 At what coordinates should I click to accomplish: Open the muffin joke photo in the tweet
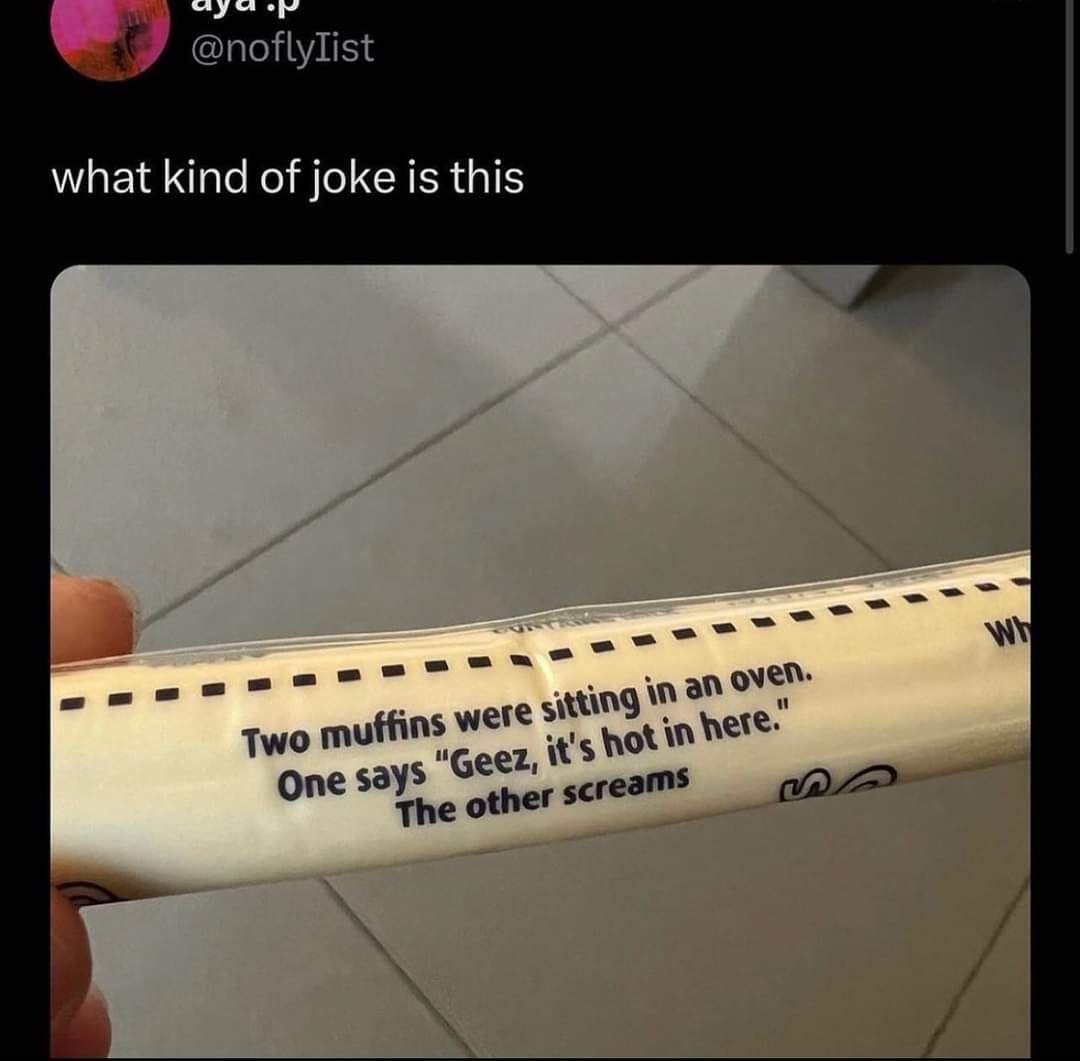click(540, 660)
